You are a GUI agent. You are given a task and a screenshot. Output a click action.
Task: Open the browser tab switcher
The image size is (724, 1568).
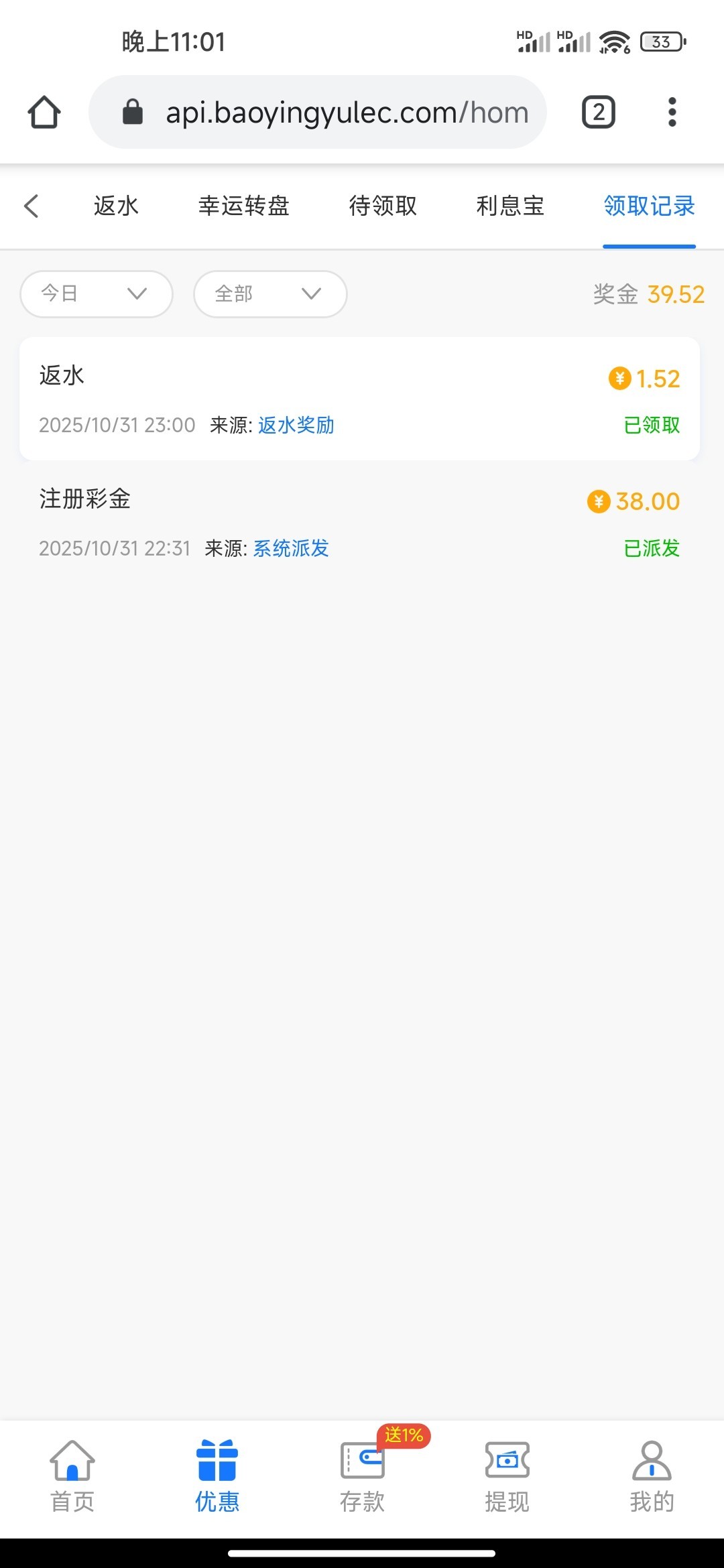(598, 112)
